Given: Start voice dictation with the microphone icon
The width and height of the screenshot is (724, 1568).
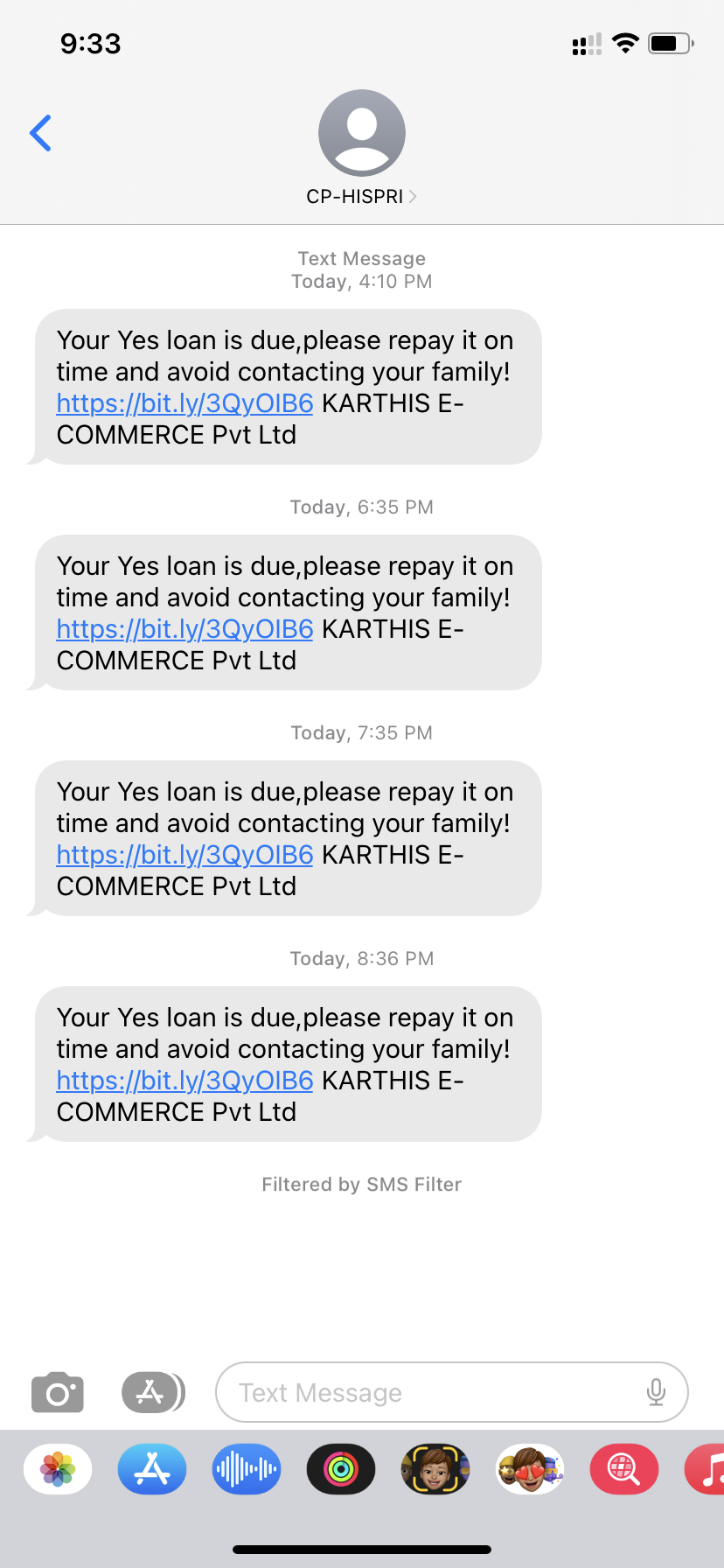Looking at the screenshot, I should point(656,1391).
